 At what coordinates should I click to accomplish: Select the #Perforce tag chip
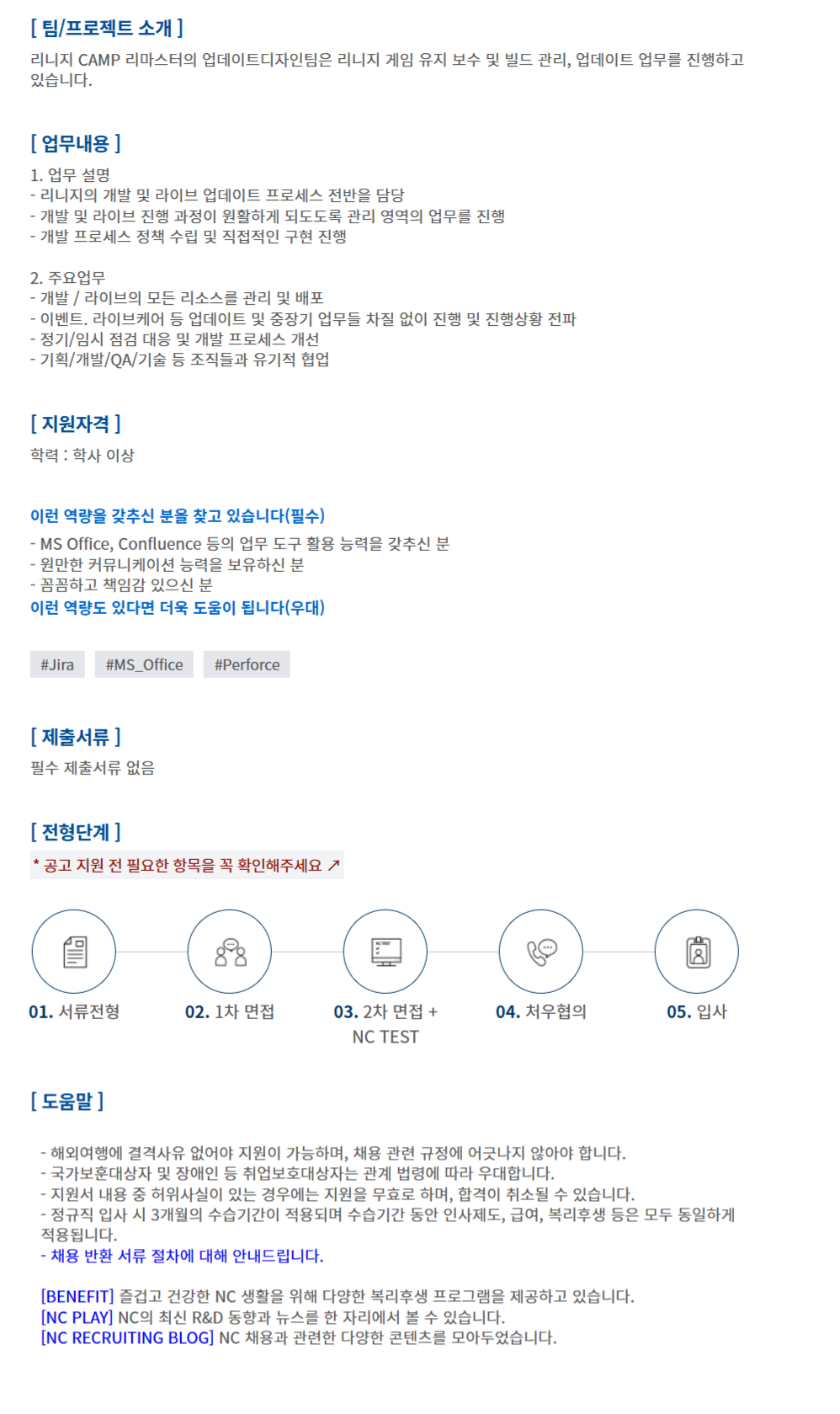[247, 664]
